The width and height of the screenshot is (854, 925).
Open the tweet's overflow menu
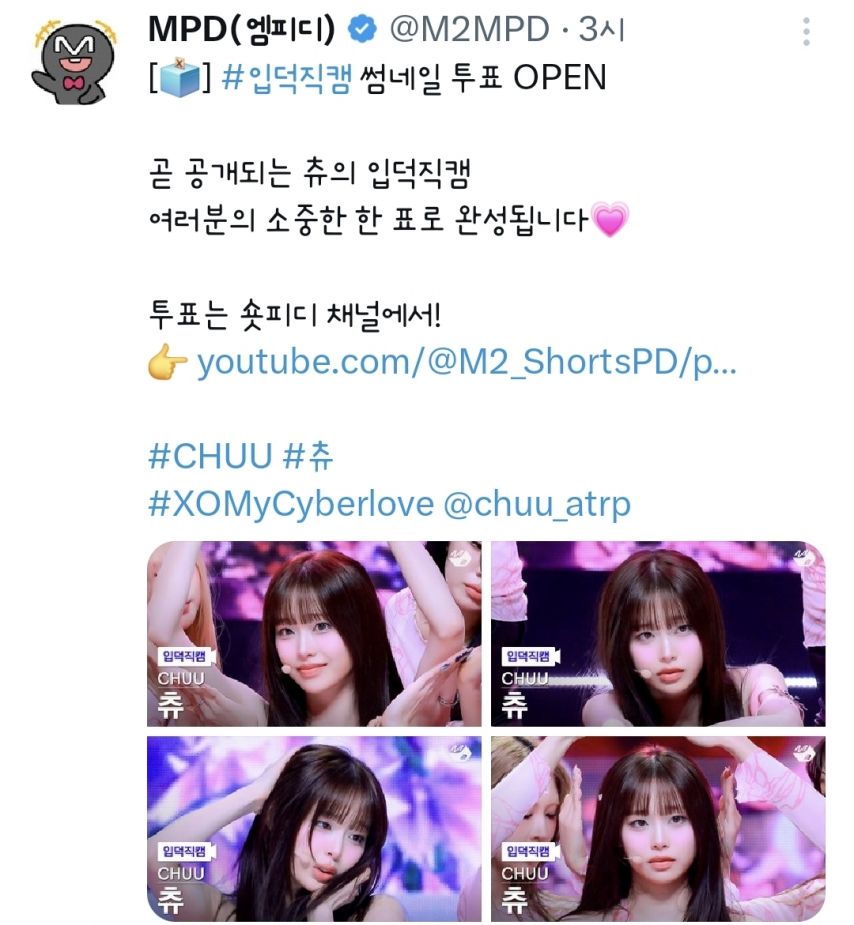pyautogui.click(x=806, y=31)
